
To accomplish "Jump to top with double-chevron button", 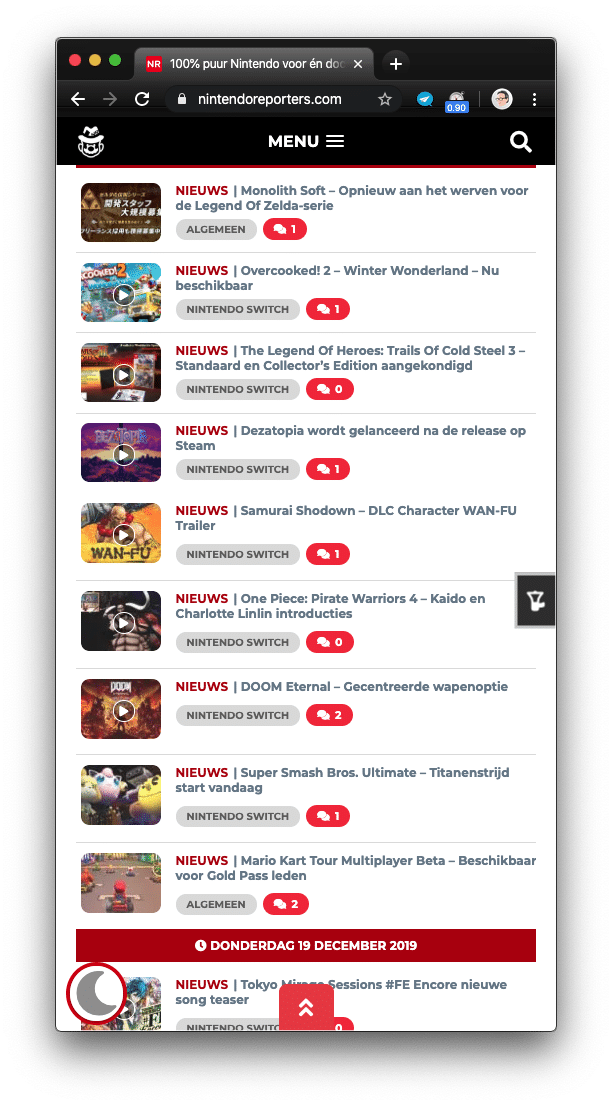I will point(306,1008).
